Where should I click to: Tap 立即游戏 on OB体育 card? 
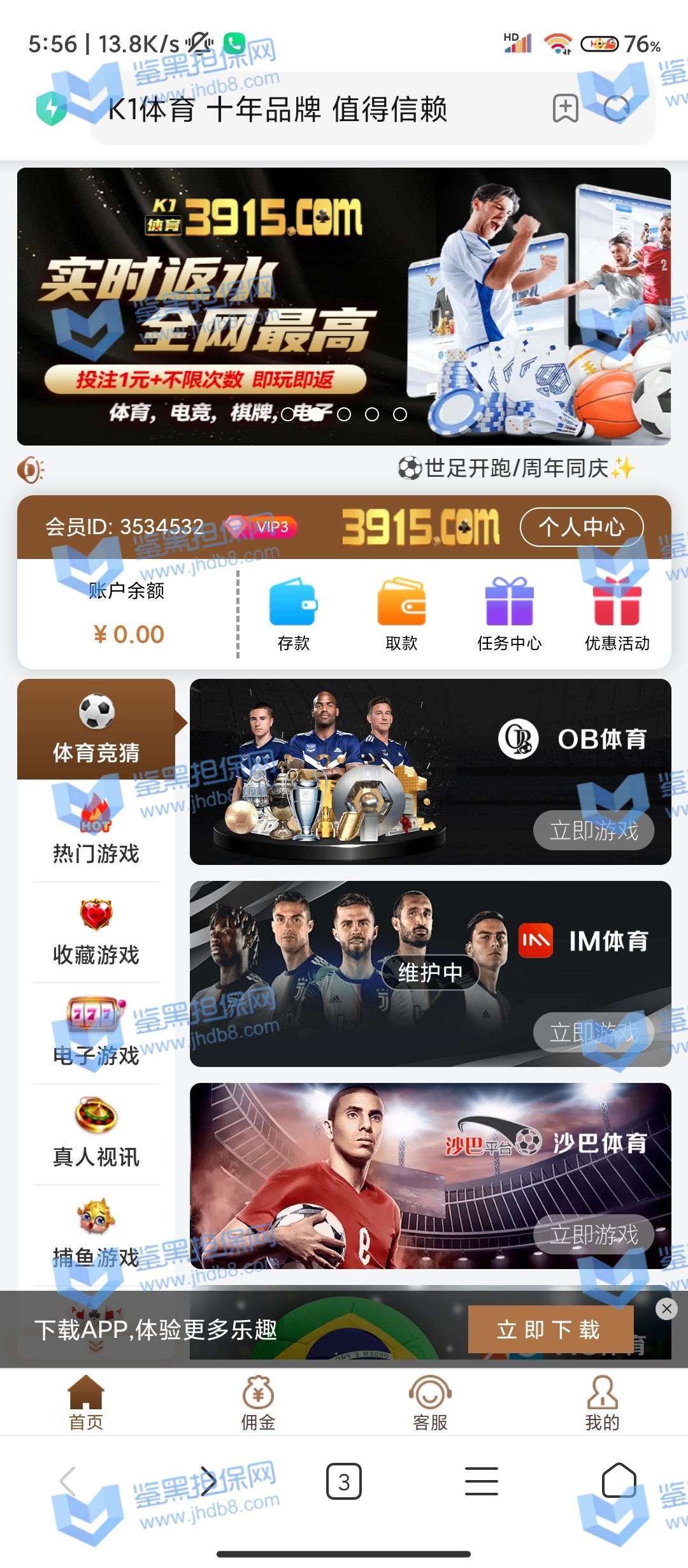coord(593,831)
